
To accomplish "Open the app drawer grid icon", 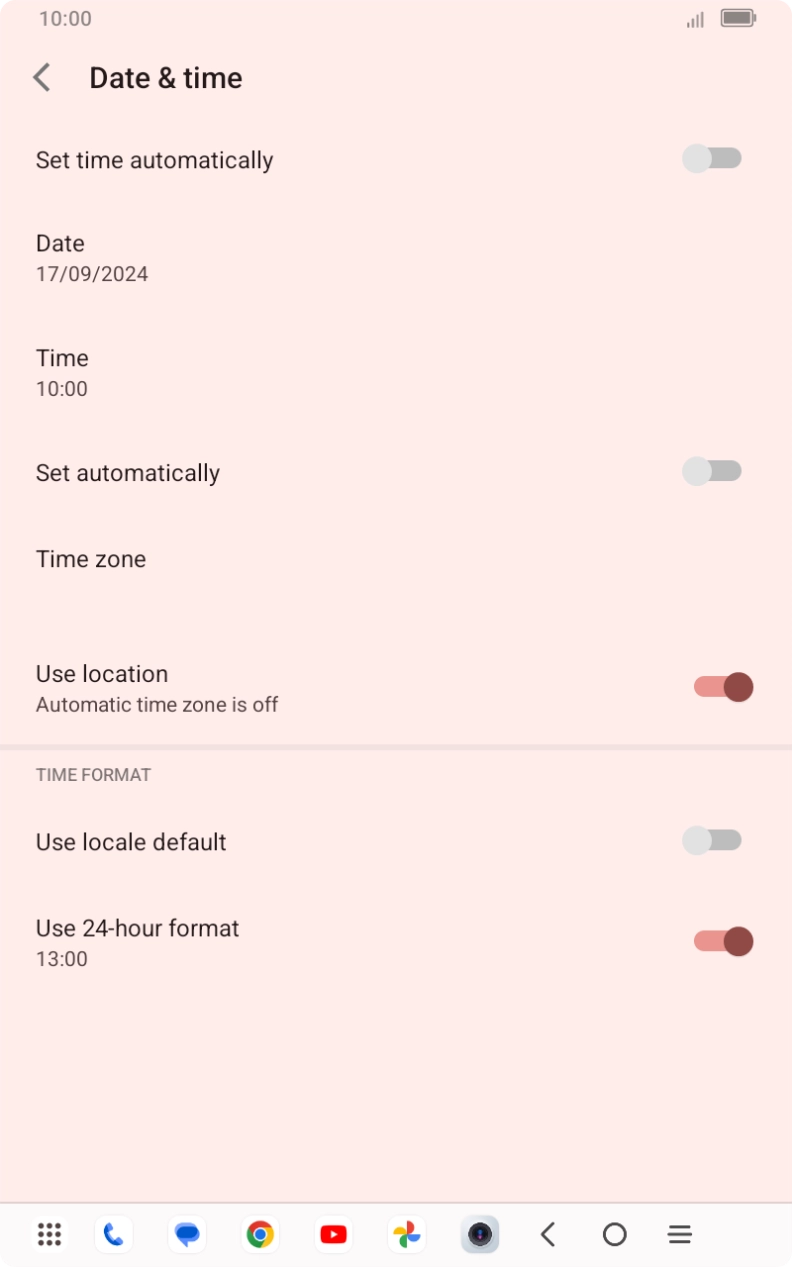I will [x=48, y=1234].
